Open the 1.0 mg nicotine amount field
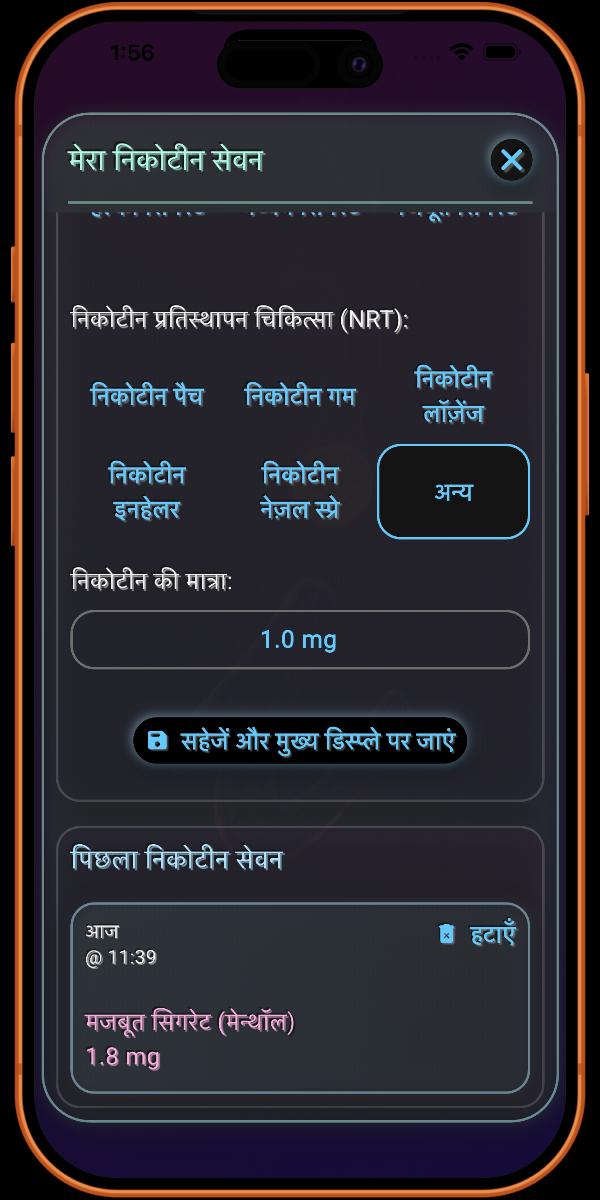 click(299, 639)
